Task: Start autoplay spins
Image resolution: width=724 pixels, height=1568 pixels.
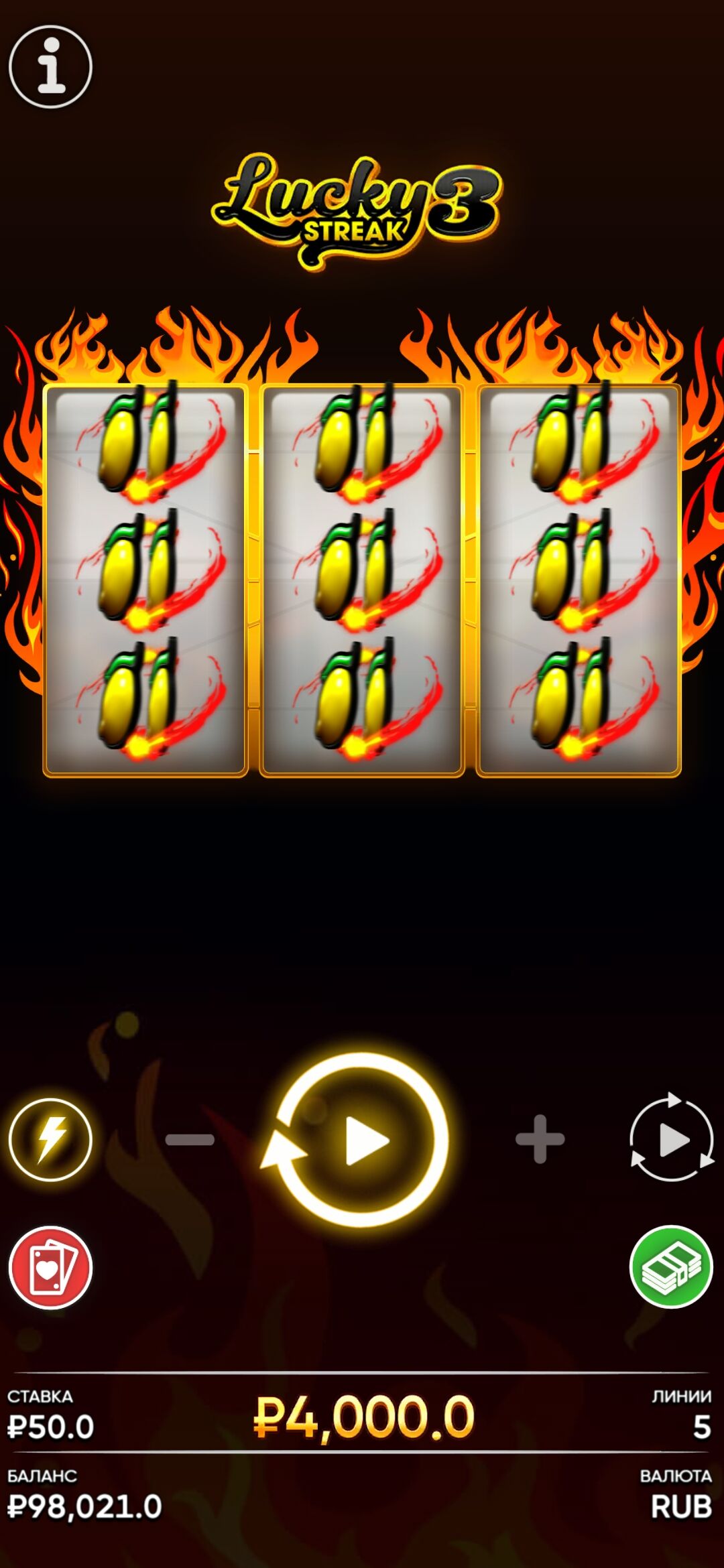Action: pyautogui.click(x=671, y=1139)
